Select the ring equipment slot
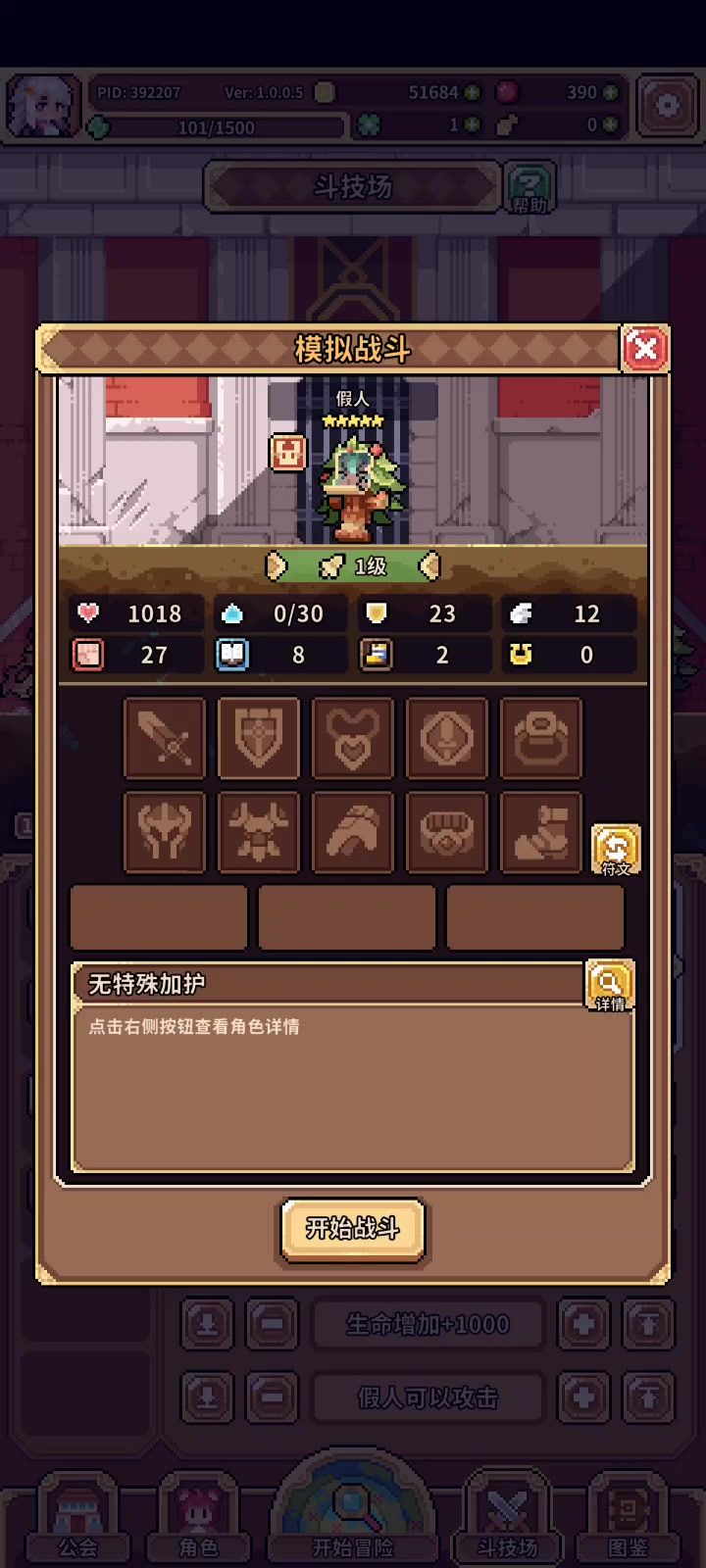 pos(541,738)
